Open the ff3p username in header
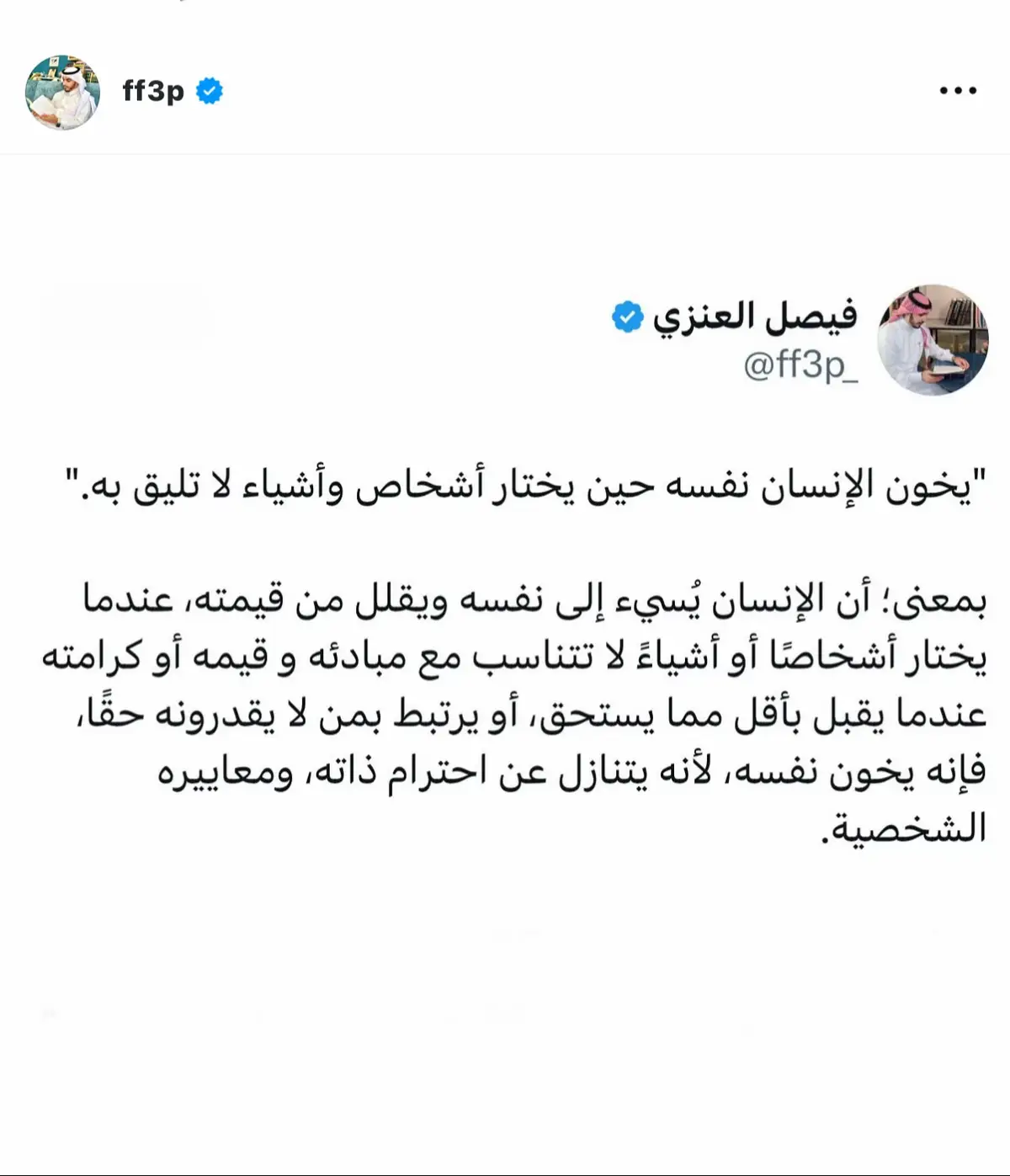The height and width of the screenshot is (1176, 1010). coord(152,90)
